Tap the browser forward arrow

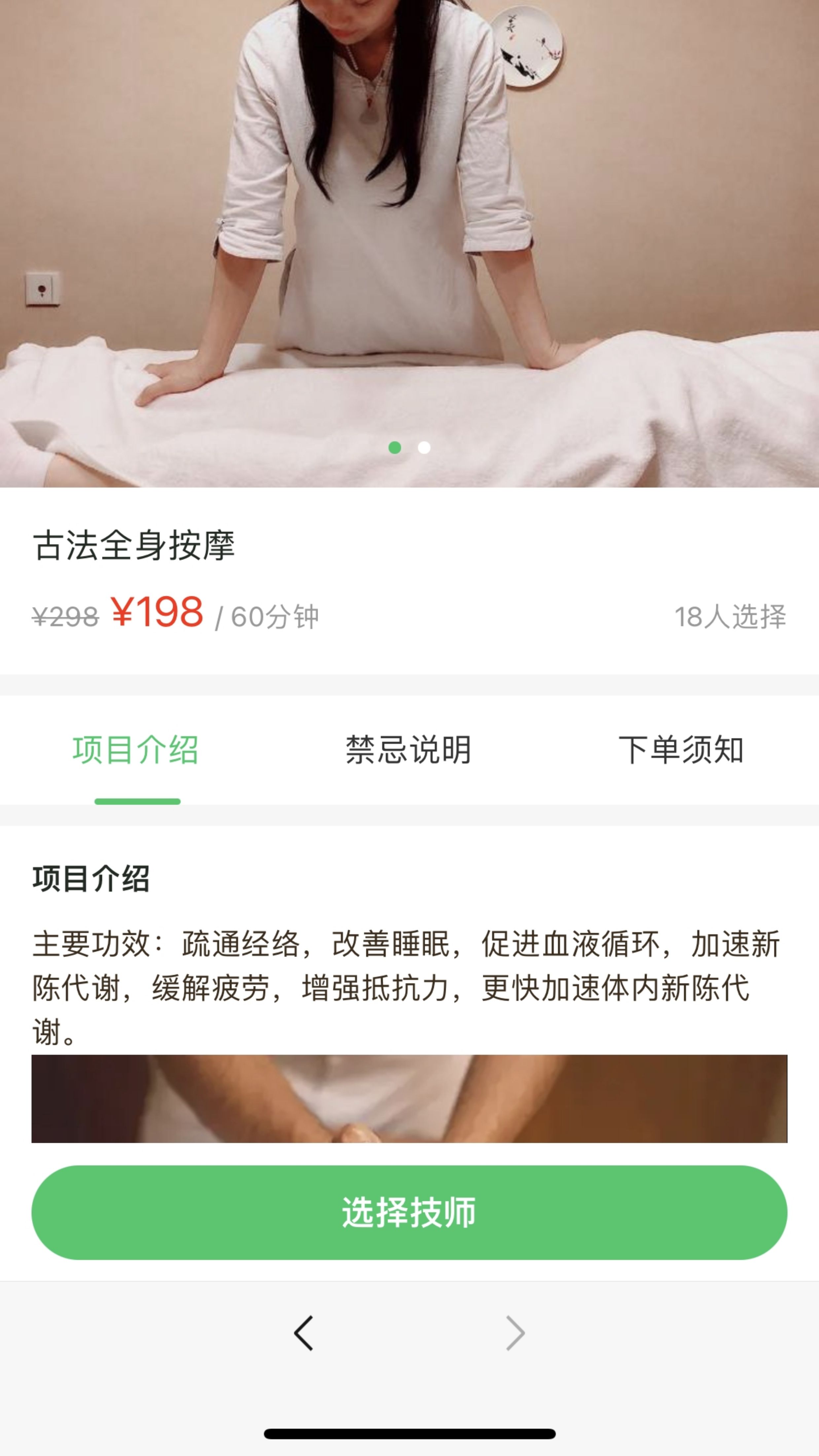[x=515, y=1333]
